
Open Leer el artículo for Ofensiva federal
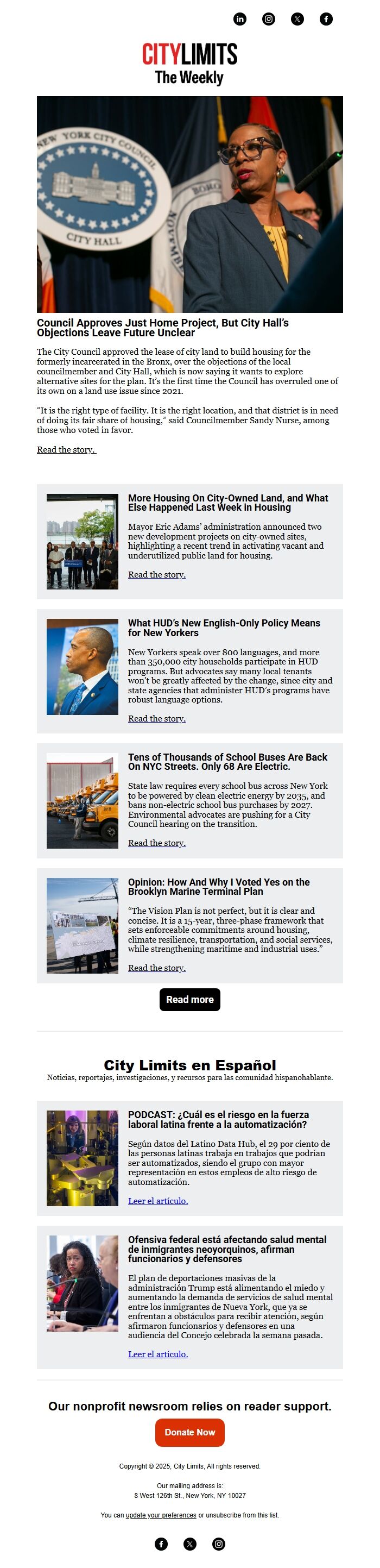coord(158,1354)
